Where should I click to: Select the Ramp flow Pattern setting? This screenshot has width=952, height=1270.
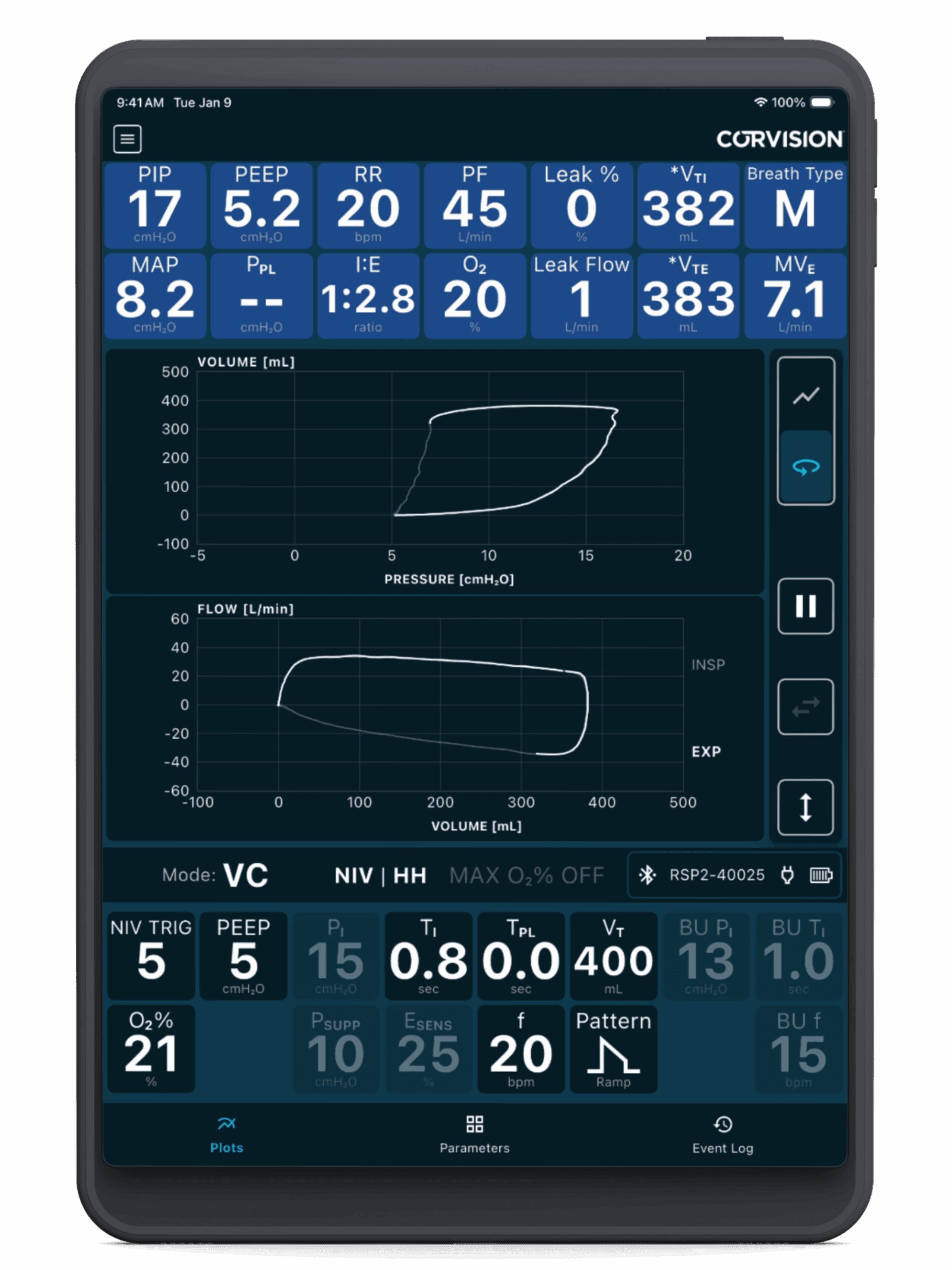(x=613, y=1048)
